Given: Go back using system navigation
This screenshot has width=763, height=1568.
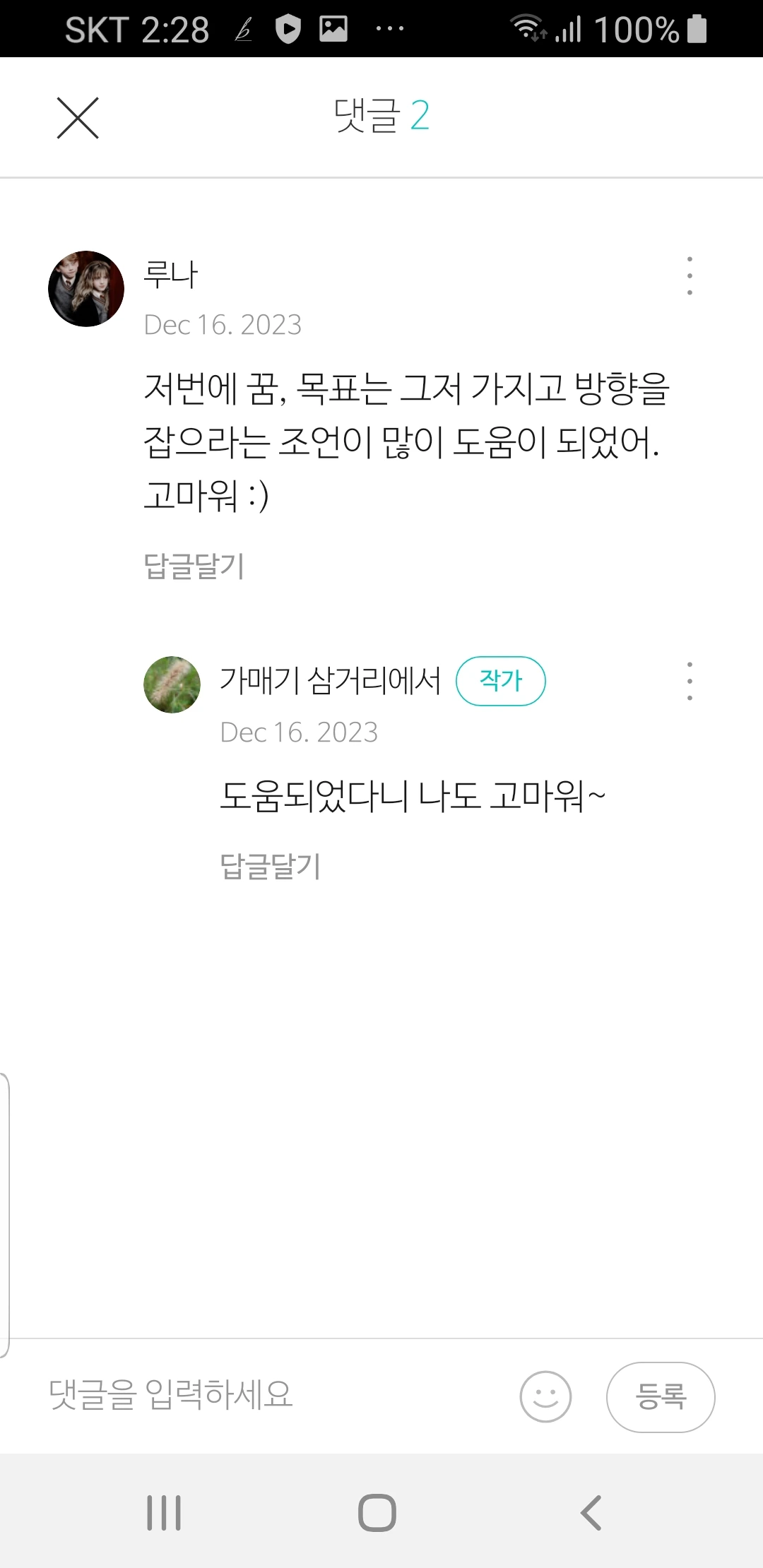Looking at the screenshot, I should pyautogui.click(x=591, y=1513).
